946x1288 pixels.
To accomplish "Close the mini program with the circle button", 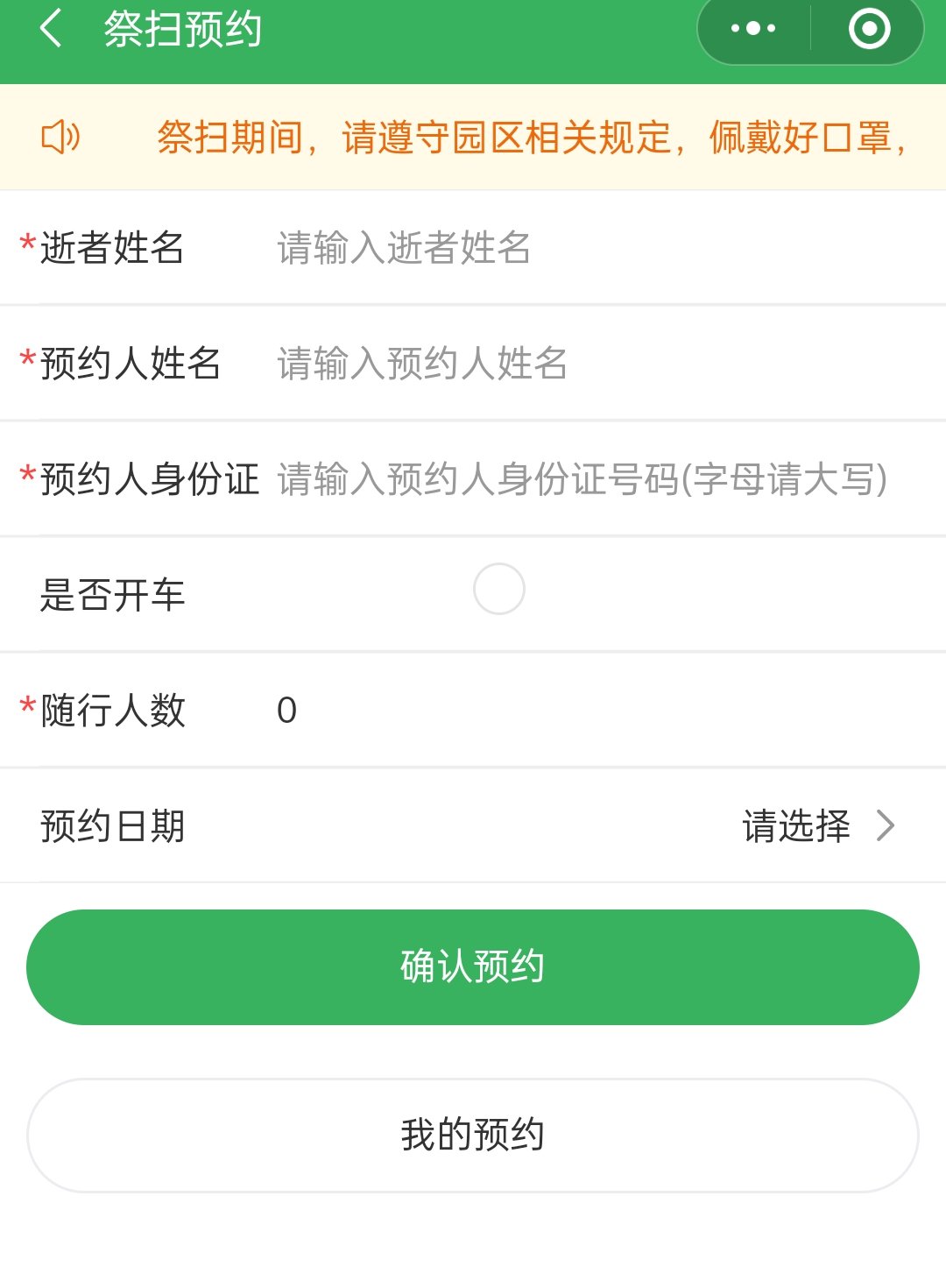I will [869, 29].
